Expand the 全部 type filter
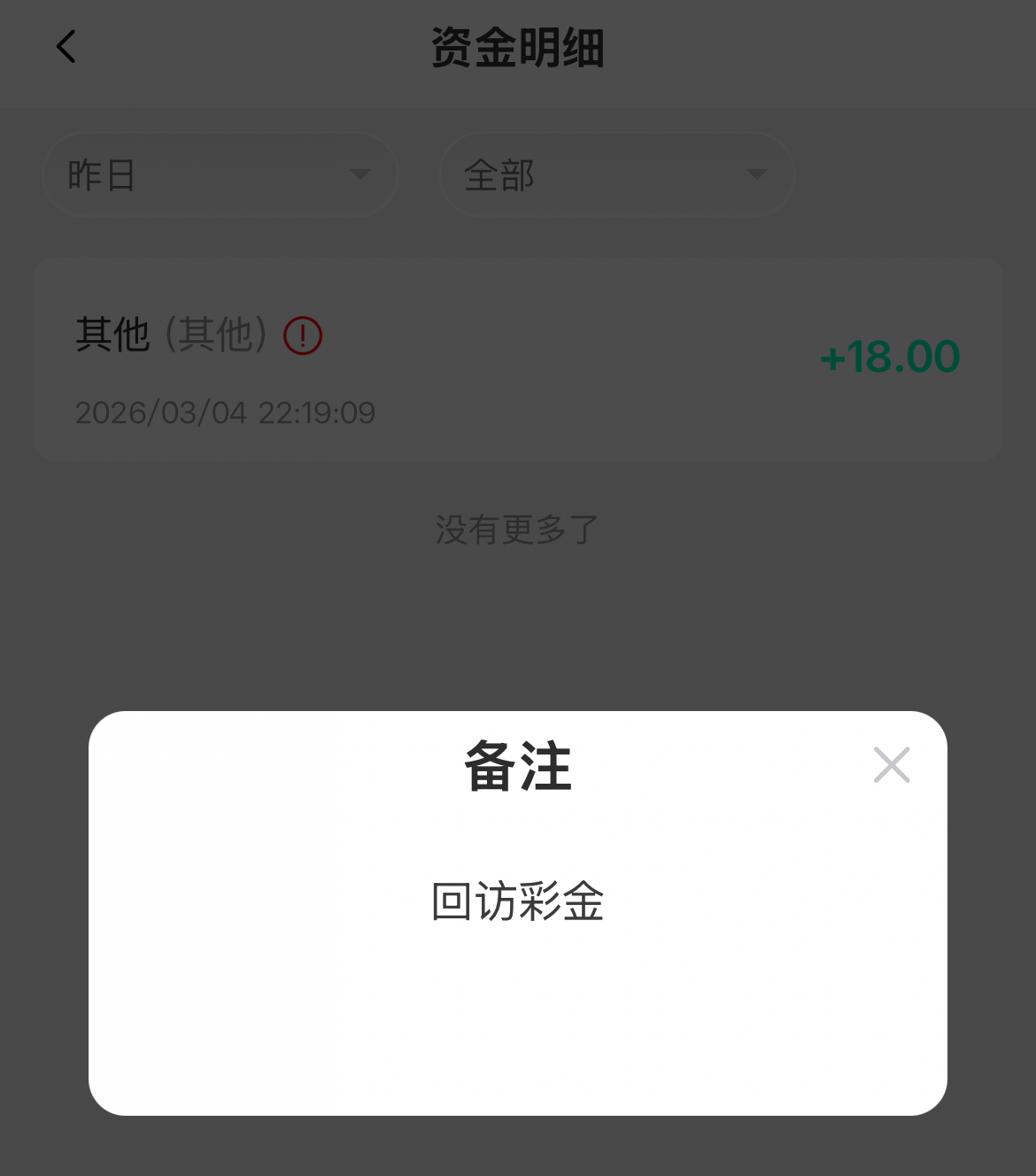 (616, 175)
